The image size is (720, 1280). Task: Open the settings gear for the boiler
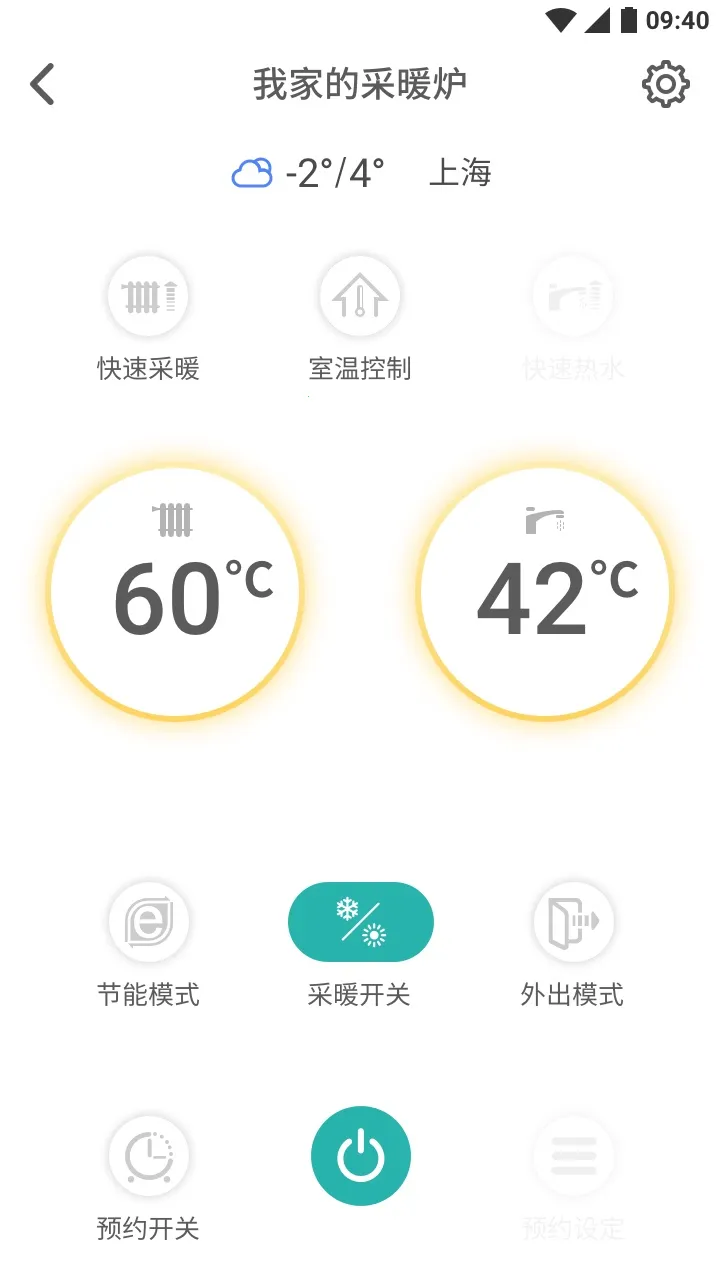pos(666,84)
